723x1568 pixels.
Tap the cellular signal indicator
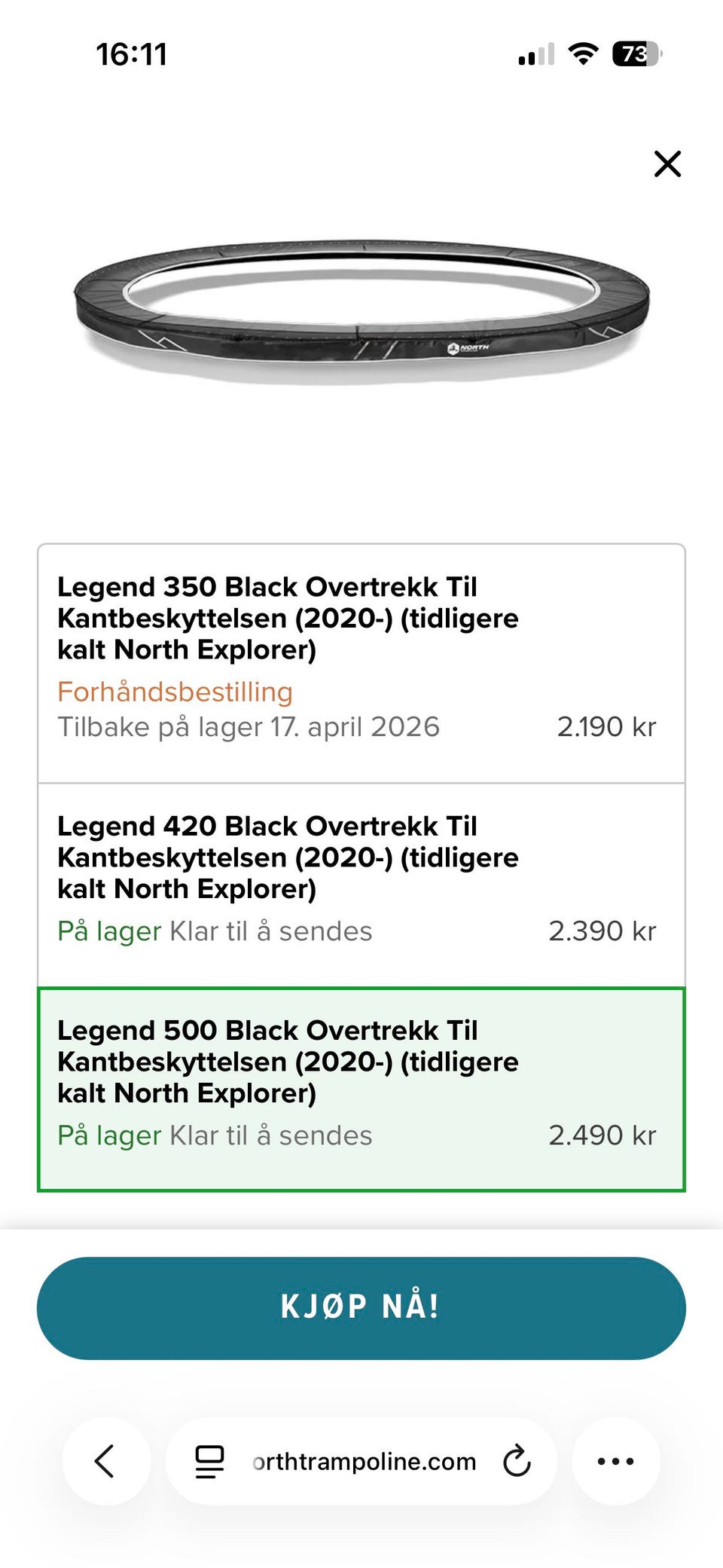tap(535, 53)
